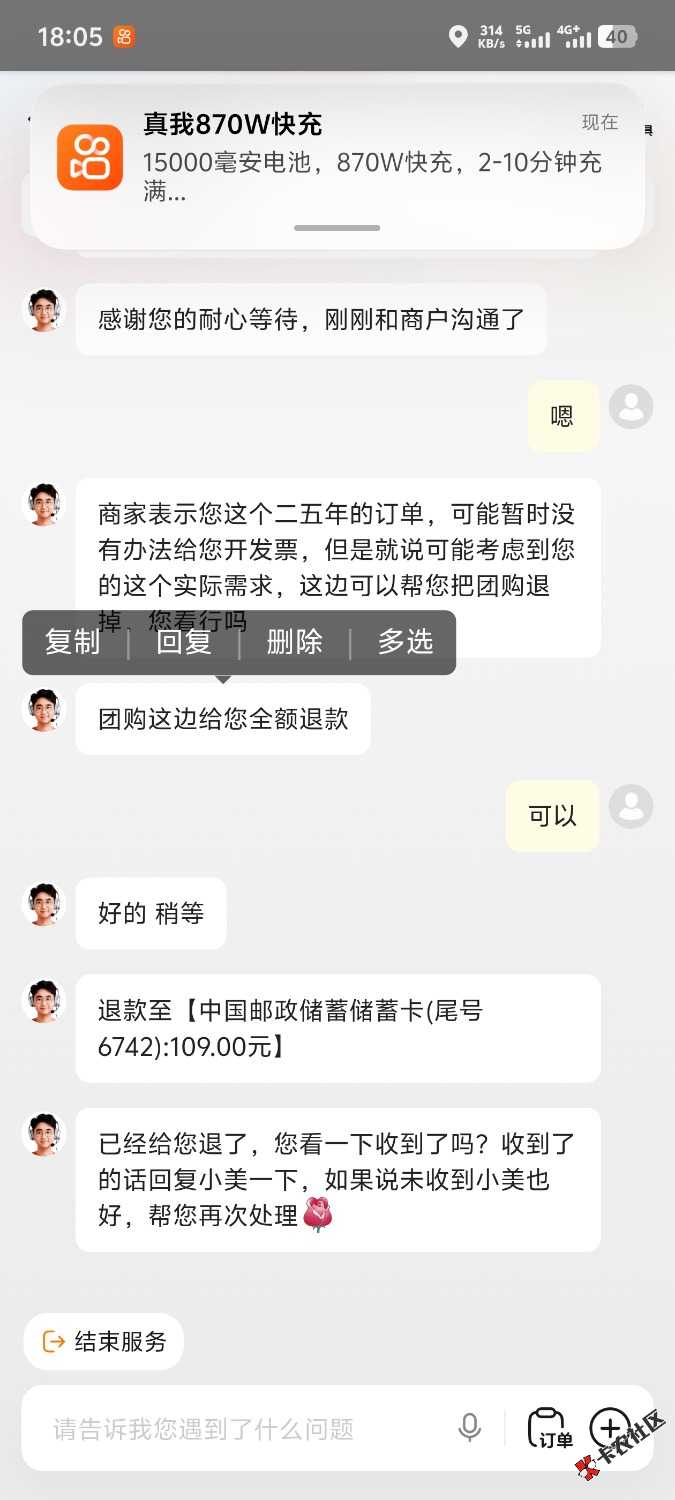Tap the 结束服务 button
The height and width of the screenshot is (1500, 675).
click(104, 1341)
